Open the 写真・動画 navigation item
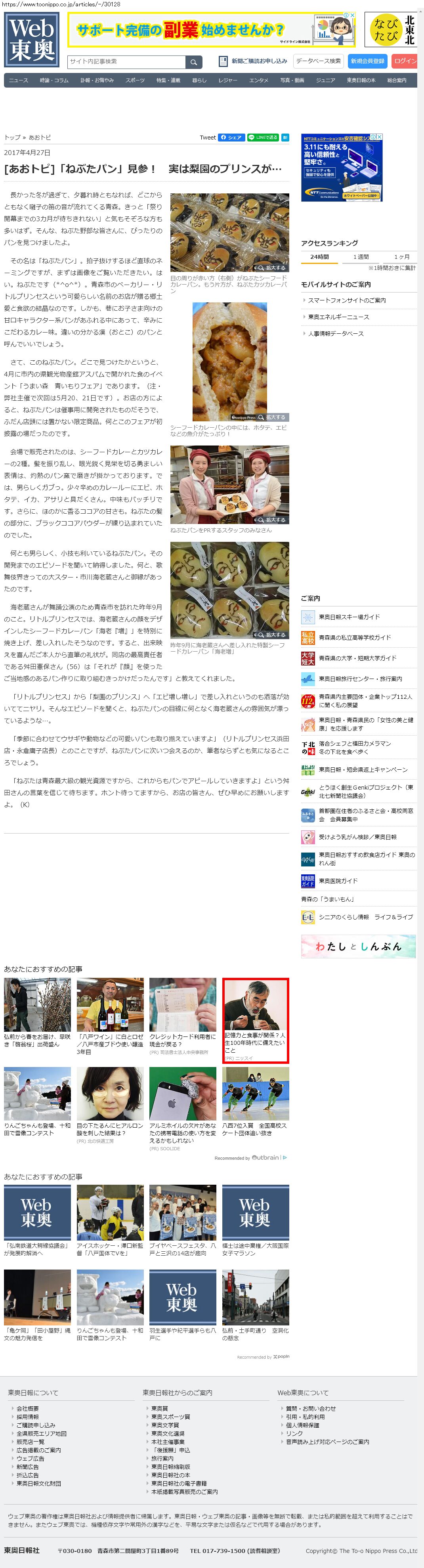Viewport: 424px width, 1568px height. point(292,80)
